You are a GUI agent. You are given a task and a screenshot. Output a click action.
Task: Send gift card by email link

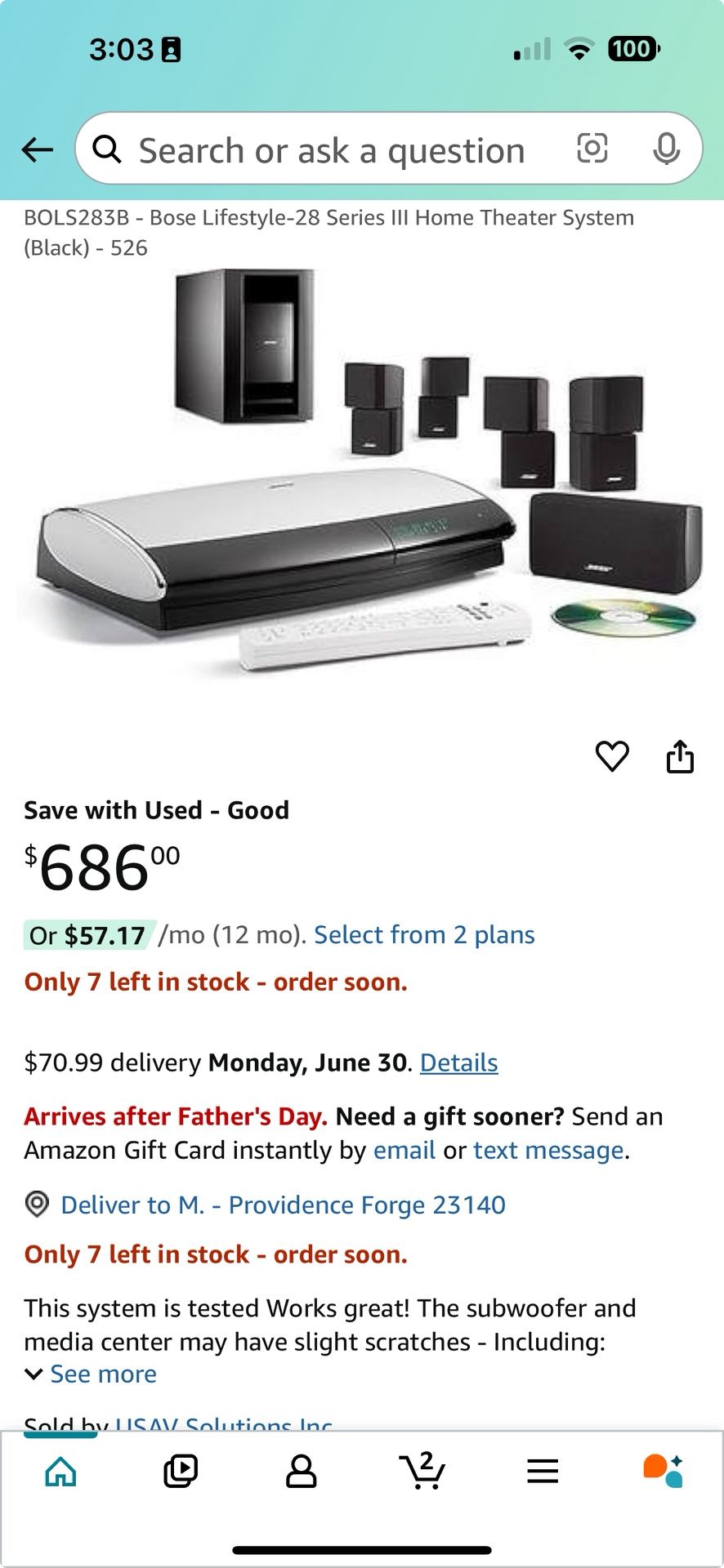tap(404, 1150)
